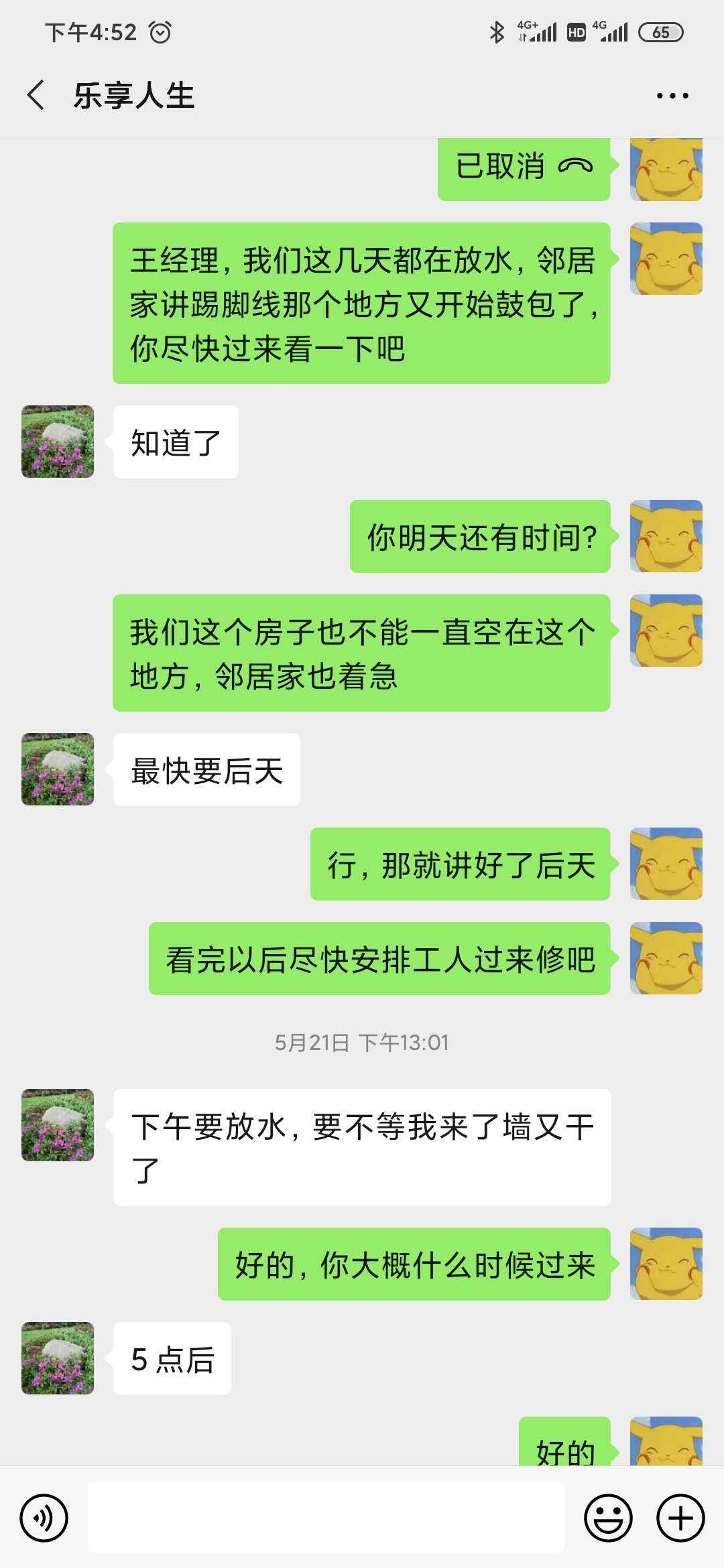Tap the cancelled call message to redial
Screen dimensions: 724x1568
(x=523, y=168)
